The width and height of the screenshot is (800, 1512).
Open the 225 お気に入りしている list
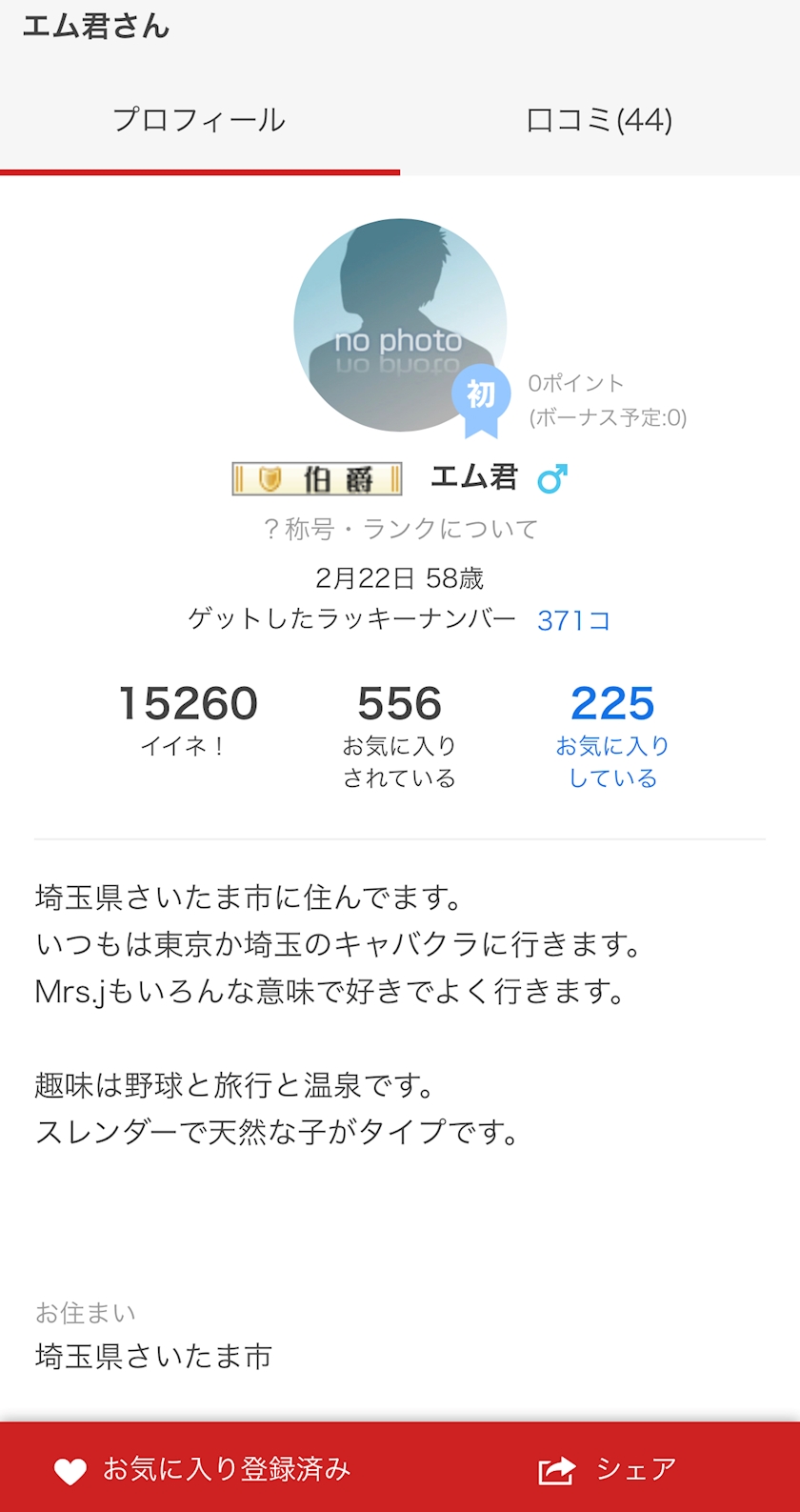point(612,736)
